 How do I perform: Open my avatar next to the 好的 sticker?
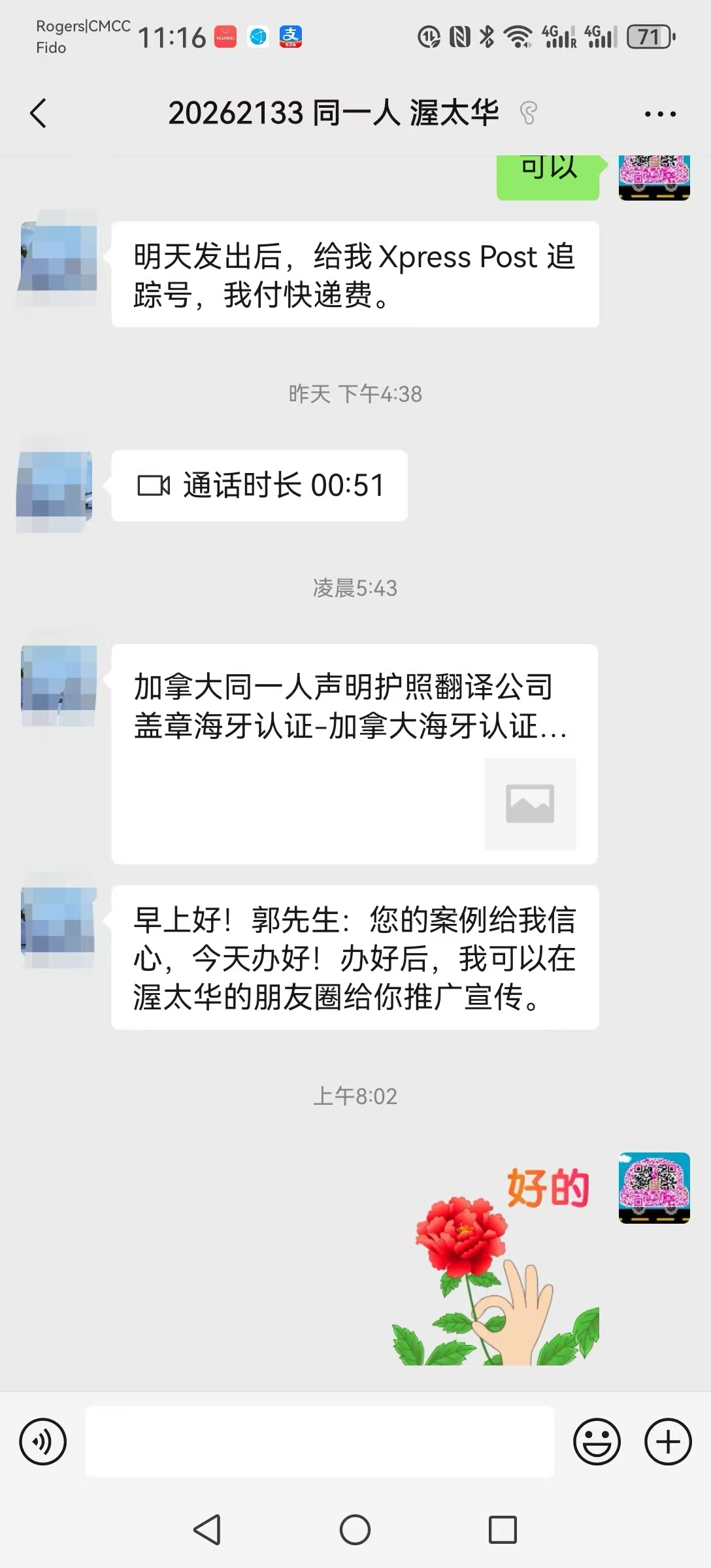[x=654, y=1187]
